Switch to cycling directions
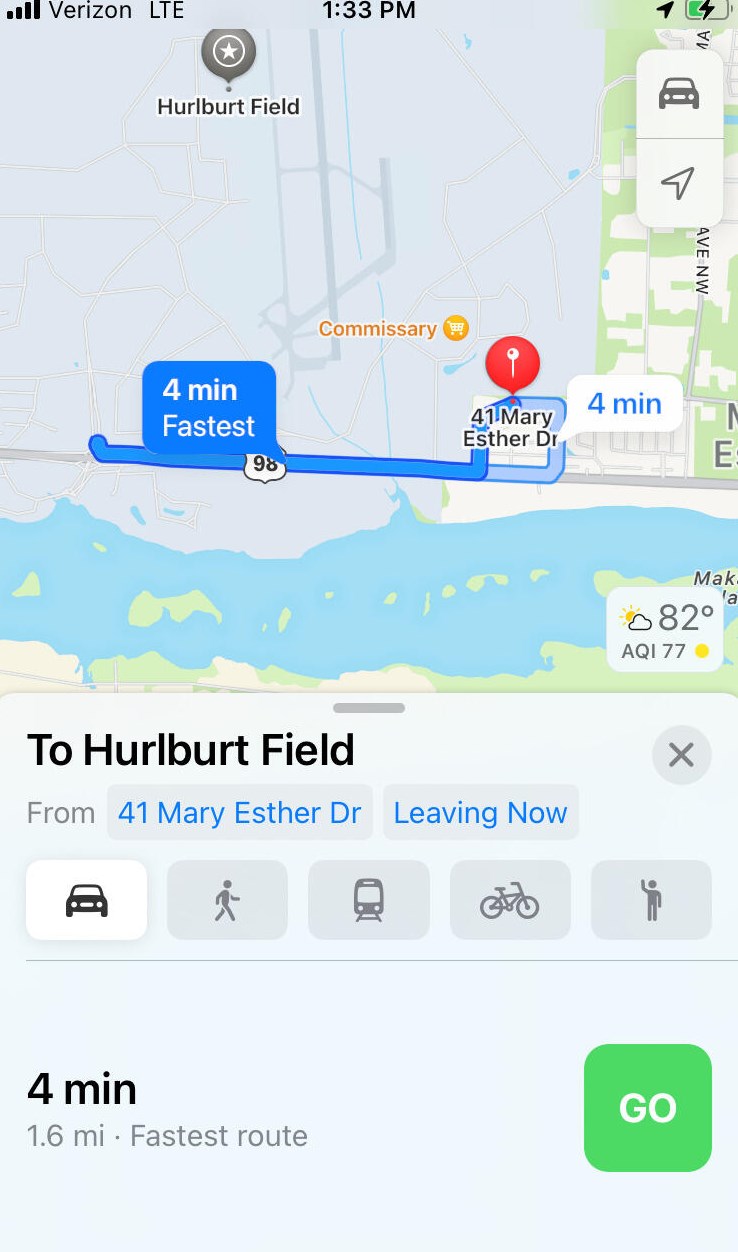Image resolution: width=738 pixels, height=1252 pixels. click(x=510, y=900)
